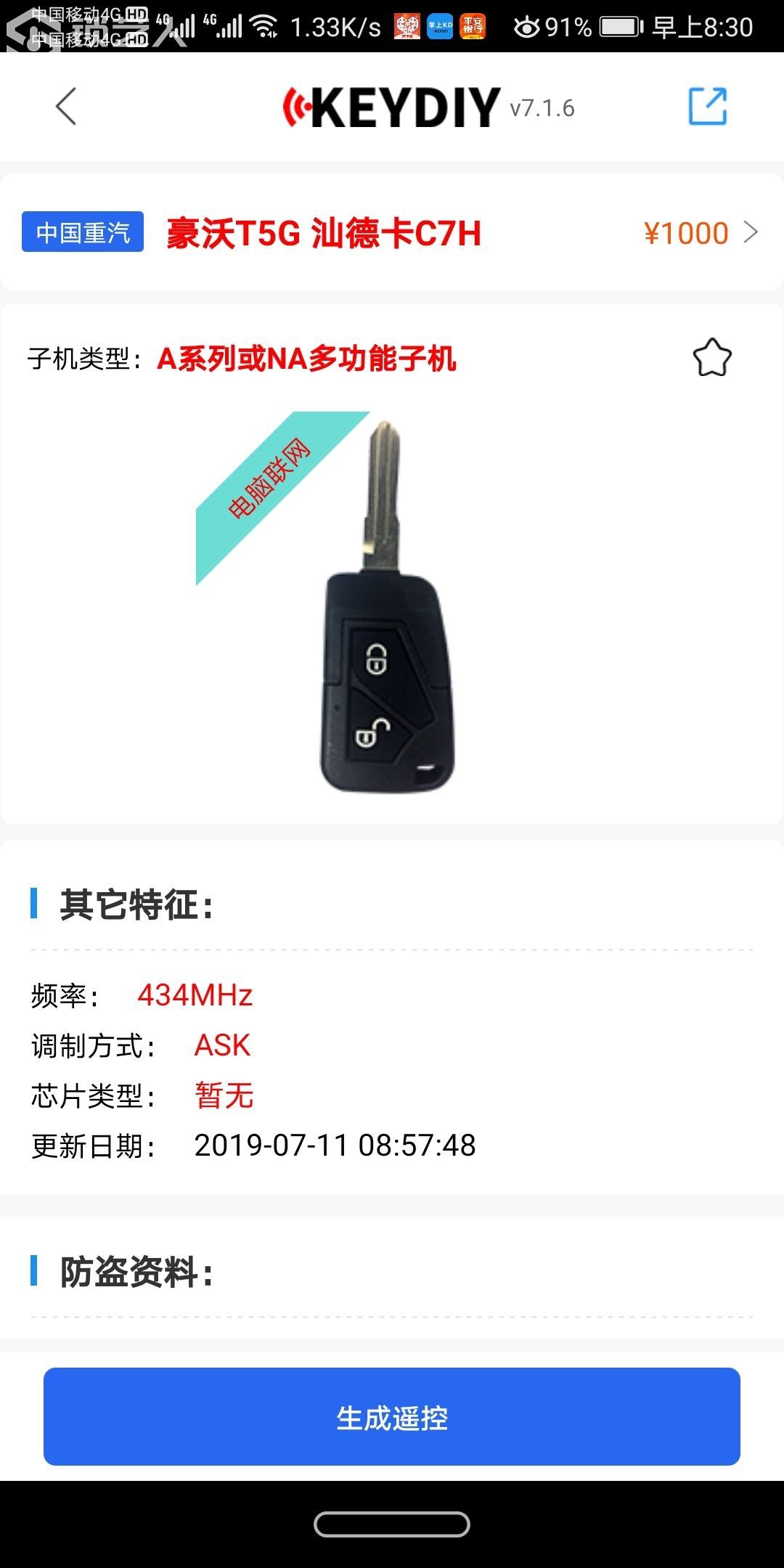Tap the share icon in the header
The width and height of the screenshot is (784, 1568).
click(x=707, y=107)
